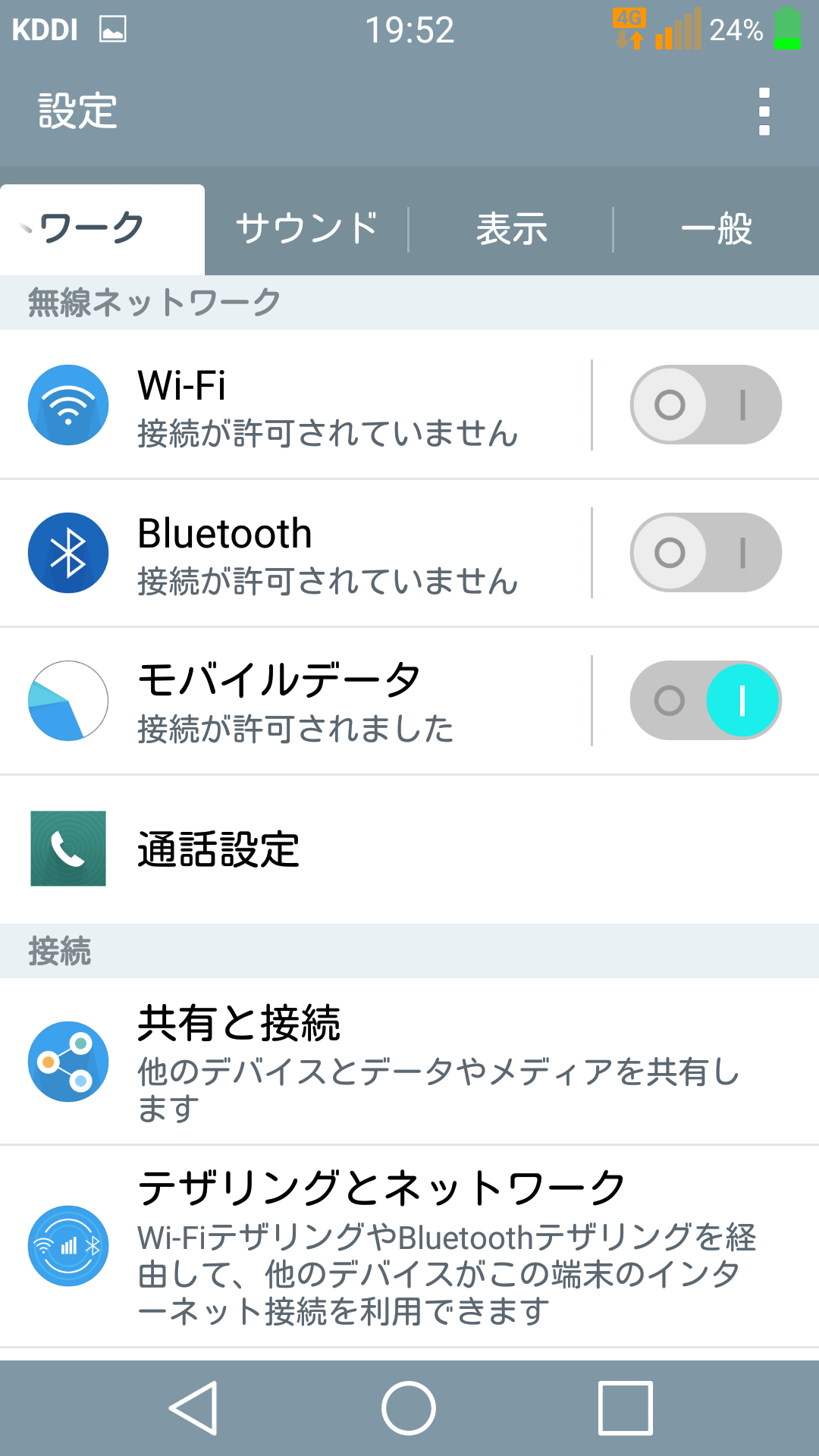Disable the モバイルデータ switch

[x=706, y=701]
